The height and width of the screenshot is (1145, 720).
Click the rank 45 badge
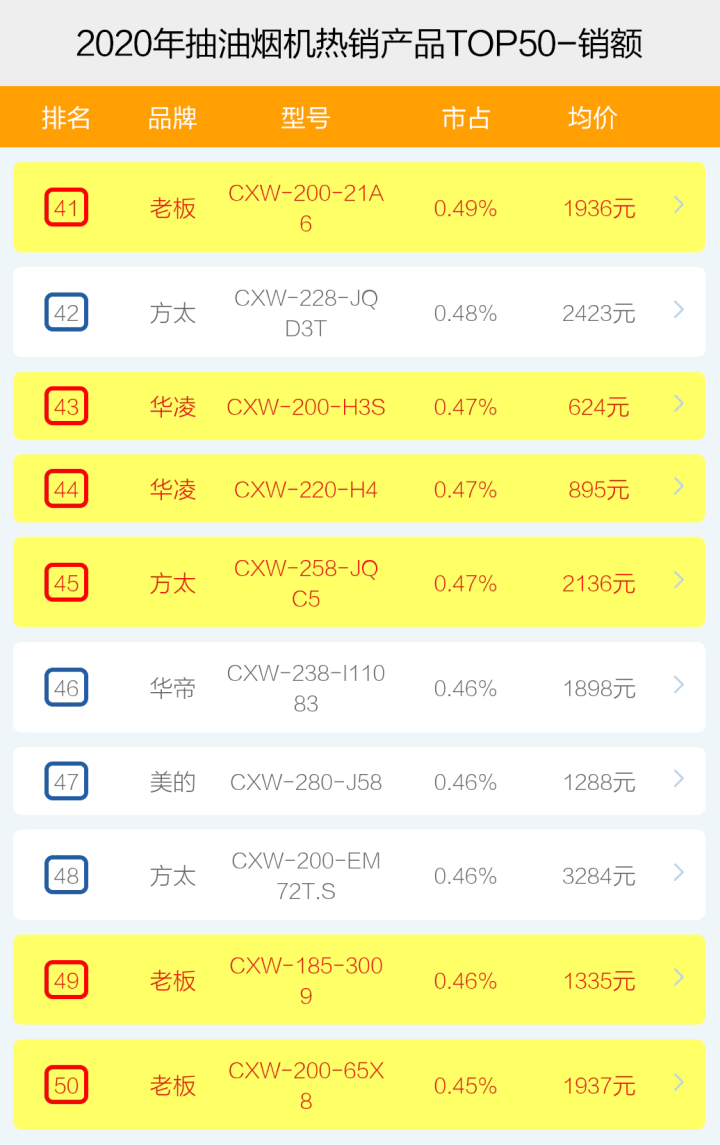coord(66,582)
